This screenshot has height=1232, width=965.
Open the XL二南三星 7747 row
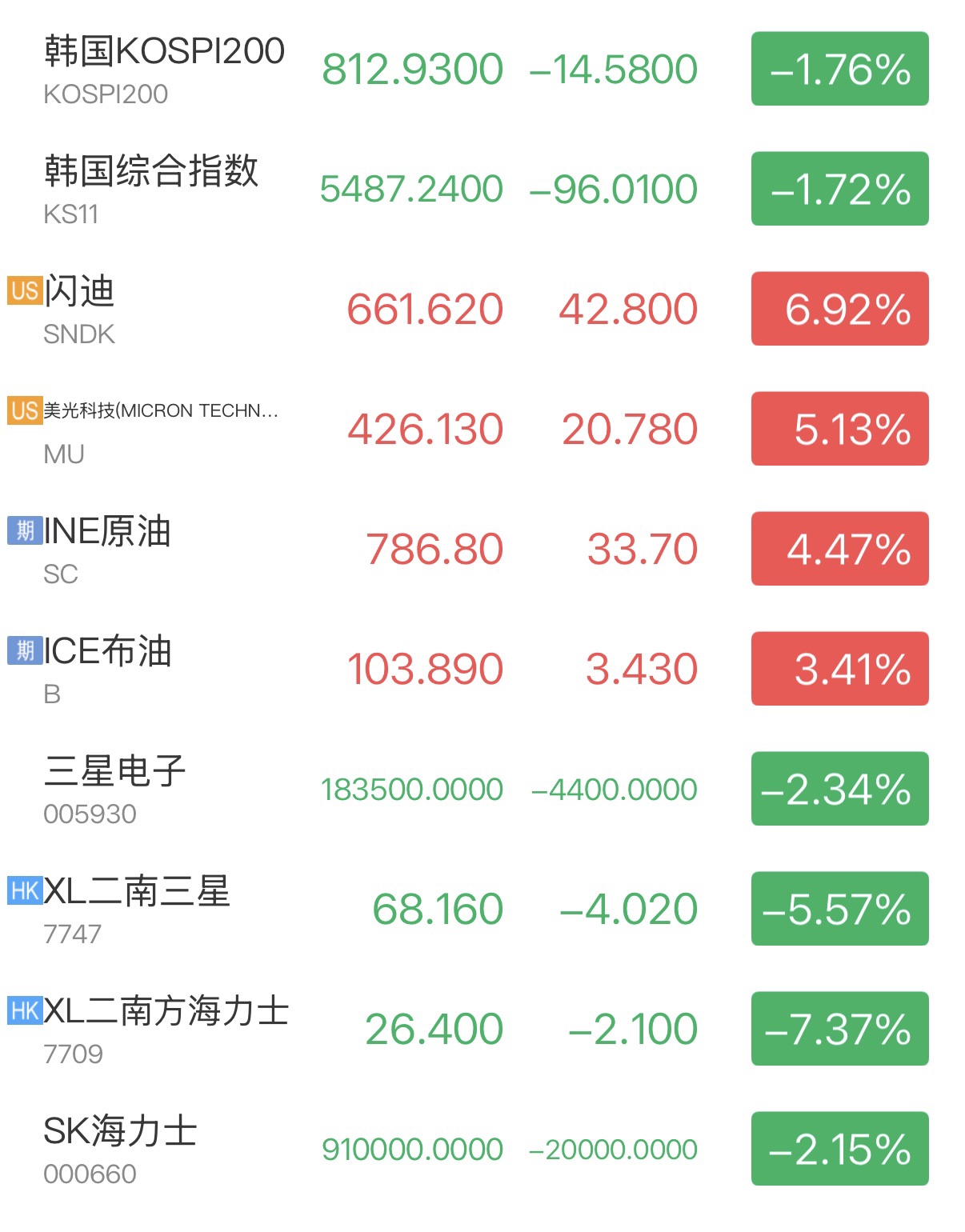coord(136,908)
